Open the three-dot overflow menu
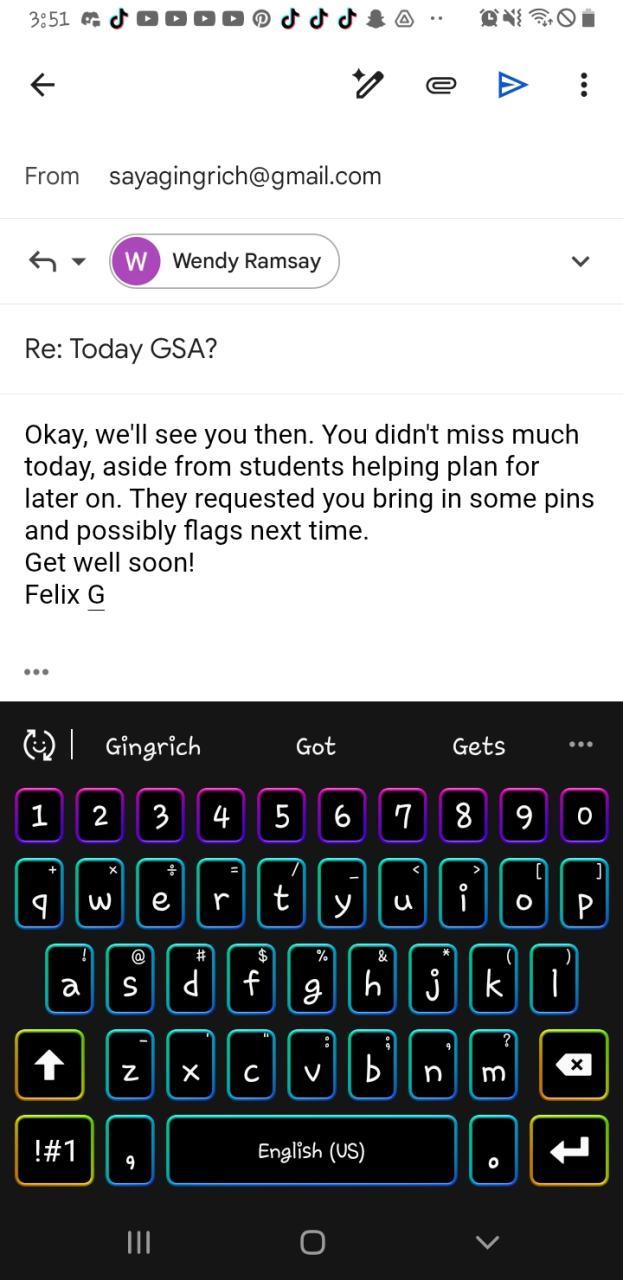The width and height of the screenshot is (623, 1280). pos(584,85)
